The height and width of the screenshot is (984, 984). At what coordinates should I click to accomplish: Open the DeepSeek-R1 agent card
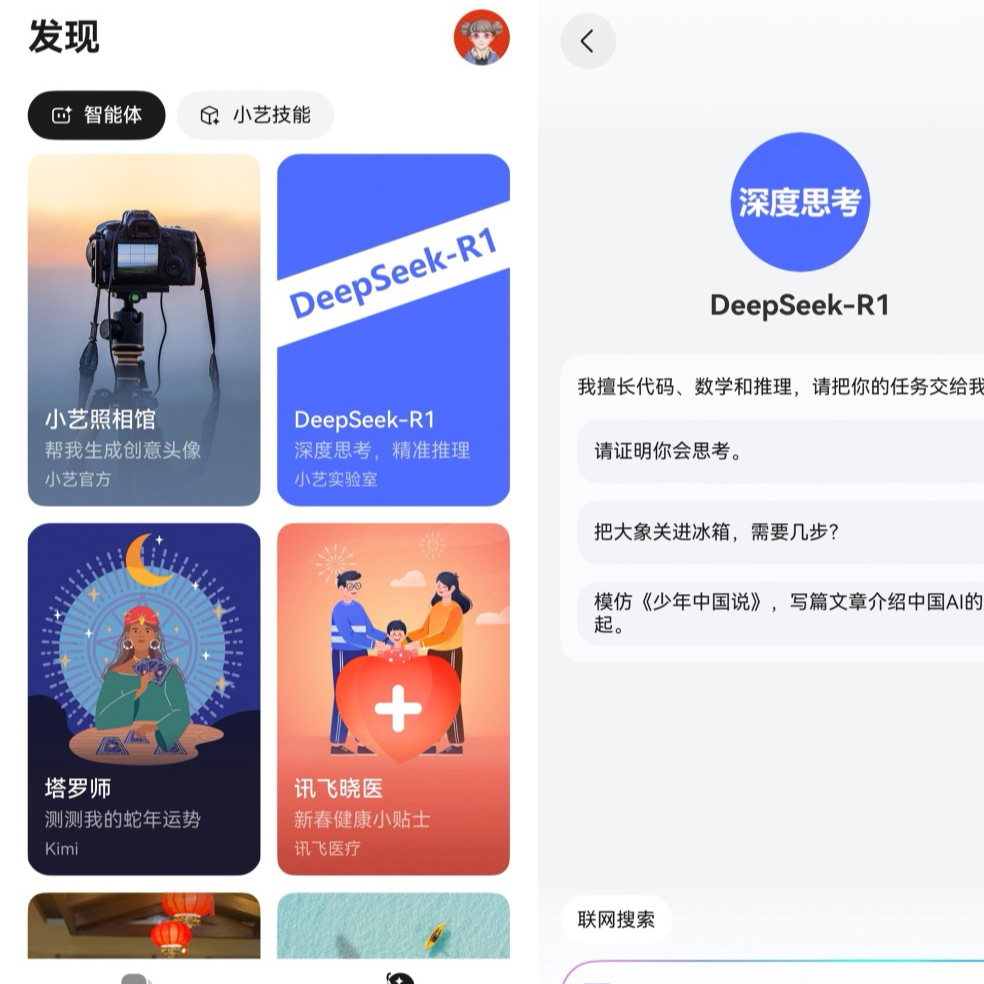coord(393,330)
